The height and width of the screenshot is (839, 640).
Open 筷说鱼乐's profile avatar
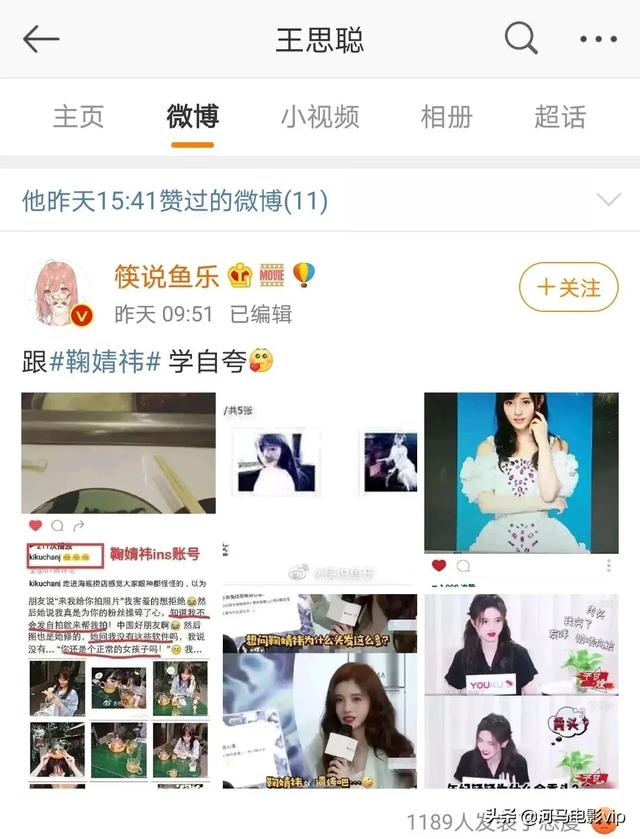pos(58,294)
